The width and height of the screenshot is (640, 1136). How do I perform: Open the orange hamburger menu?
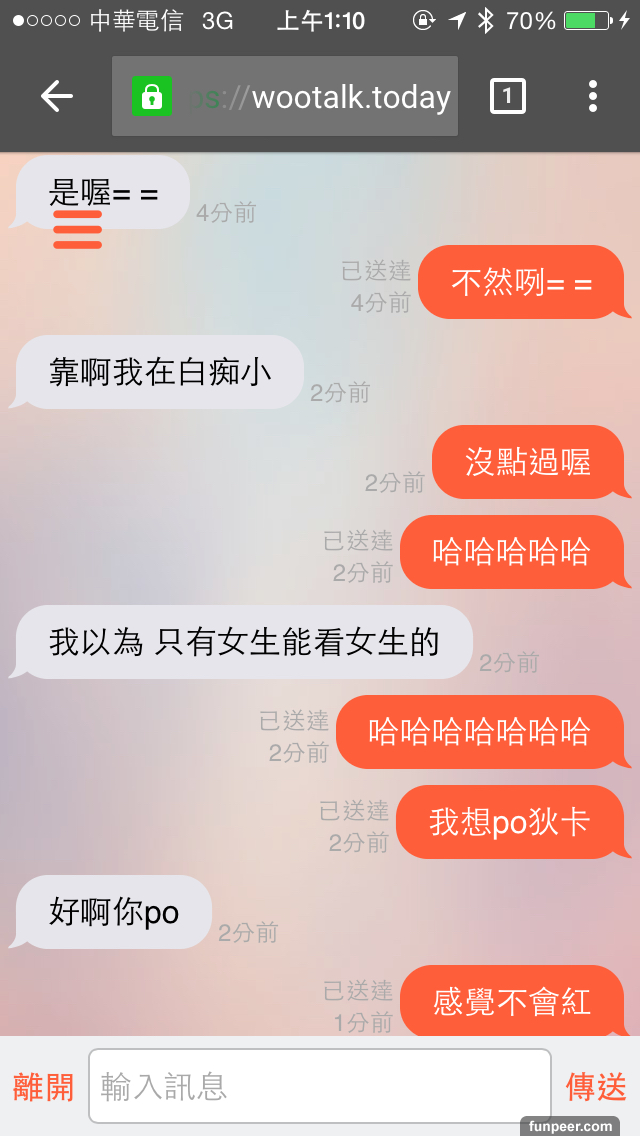pos(78,229)
